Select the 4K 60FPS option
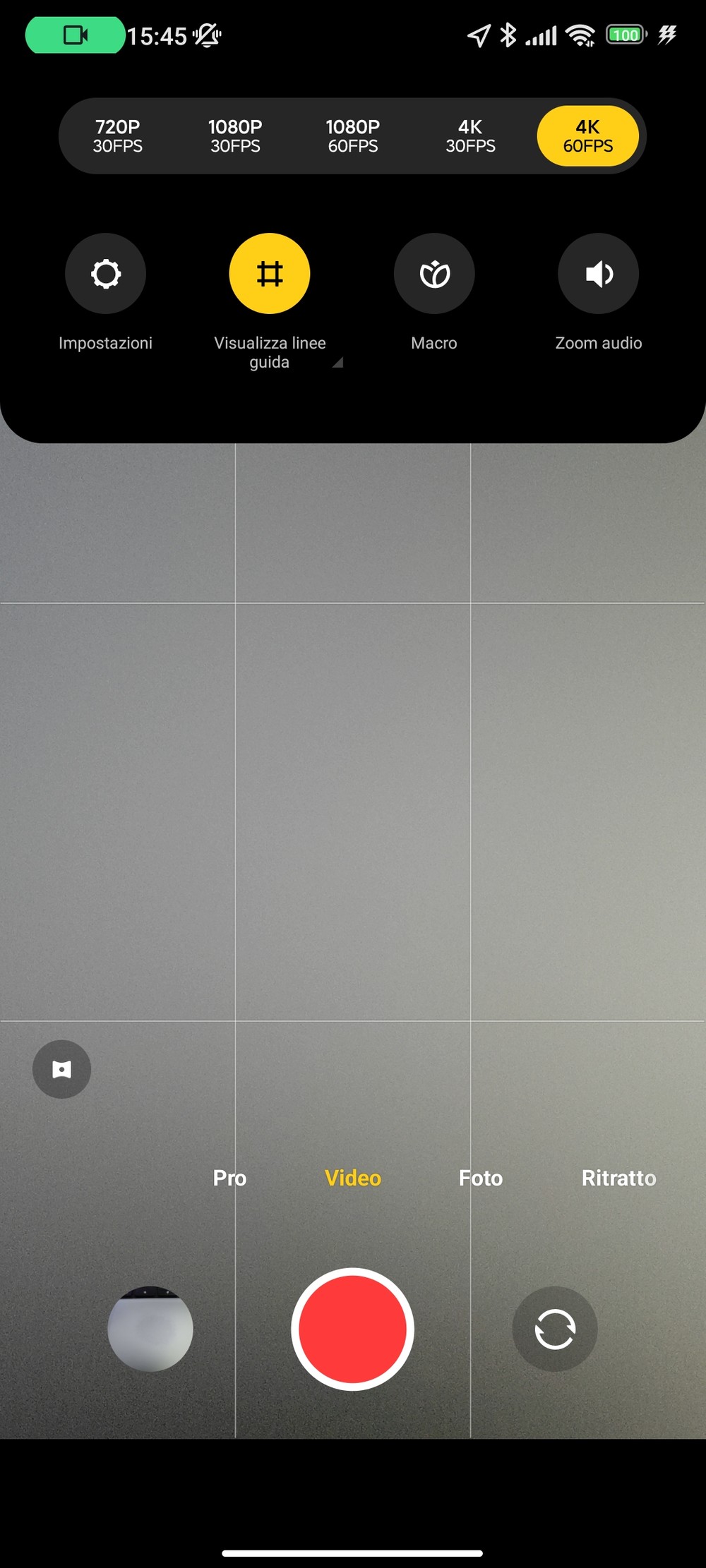 pyautogui.click(x=587, y=136)
